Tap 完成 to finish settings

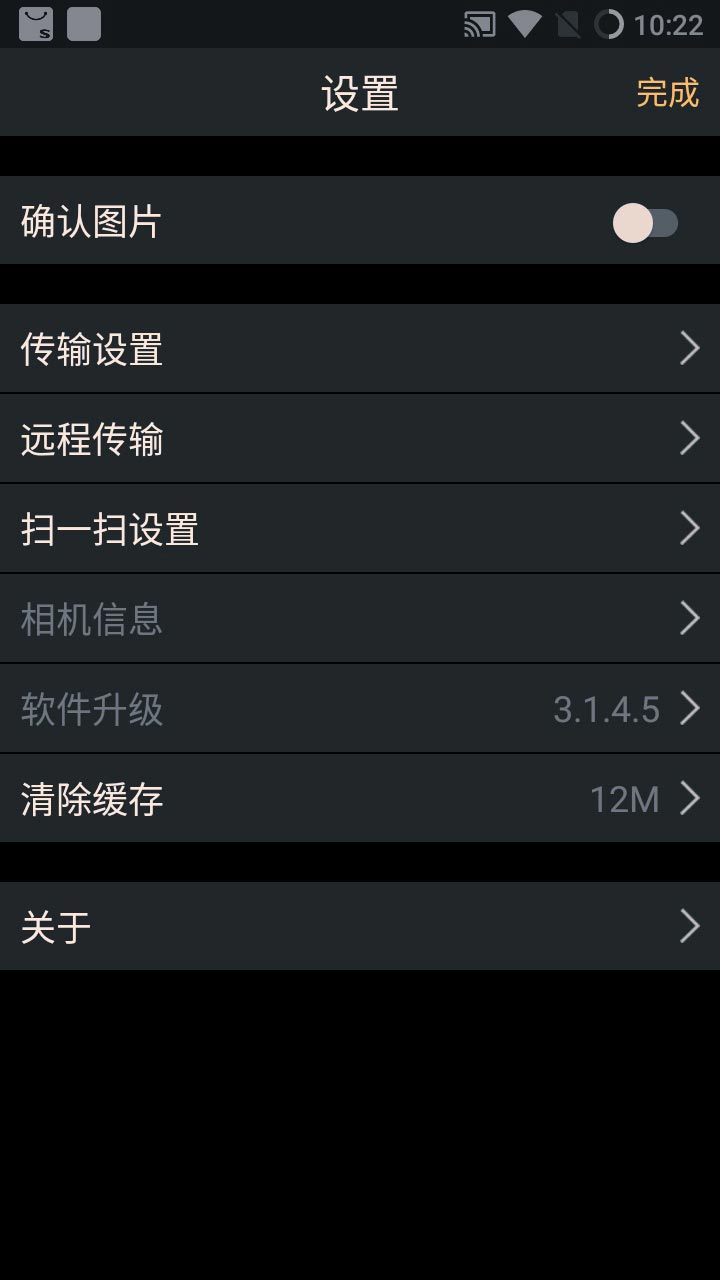667,93
